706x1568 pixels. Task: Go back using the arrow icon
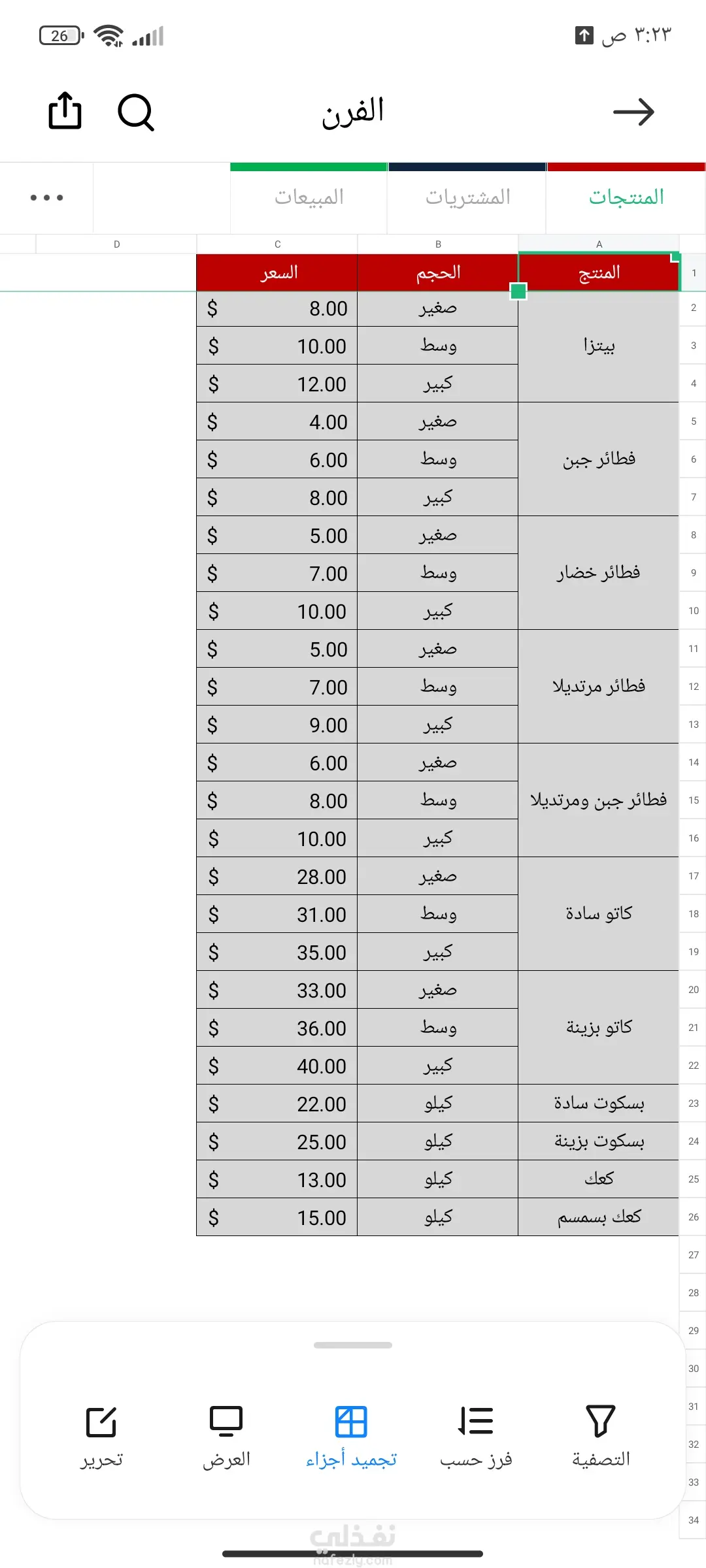click(633, 112)
